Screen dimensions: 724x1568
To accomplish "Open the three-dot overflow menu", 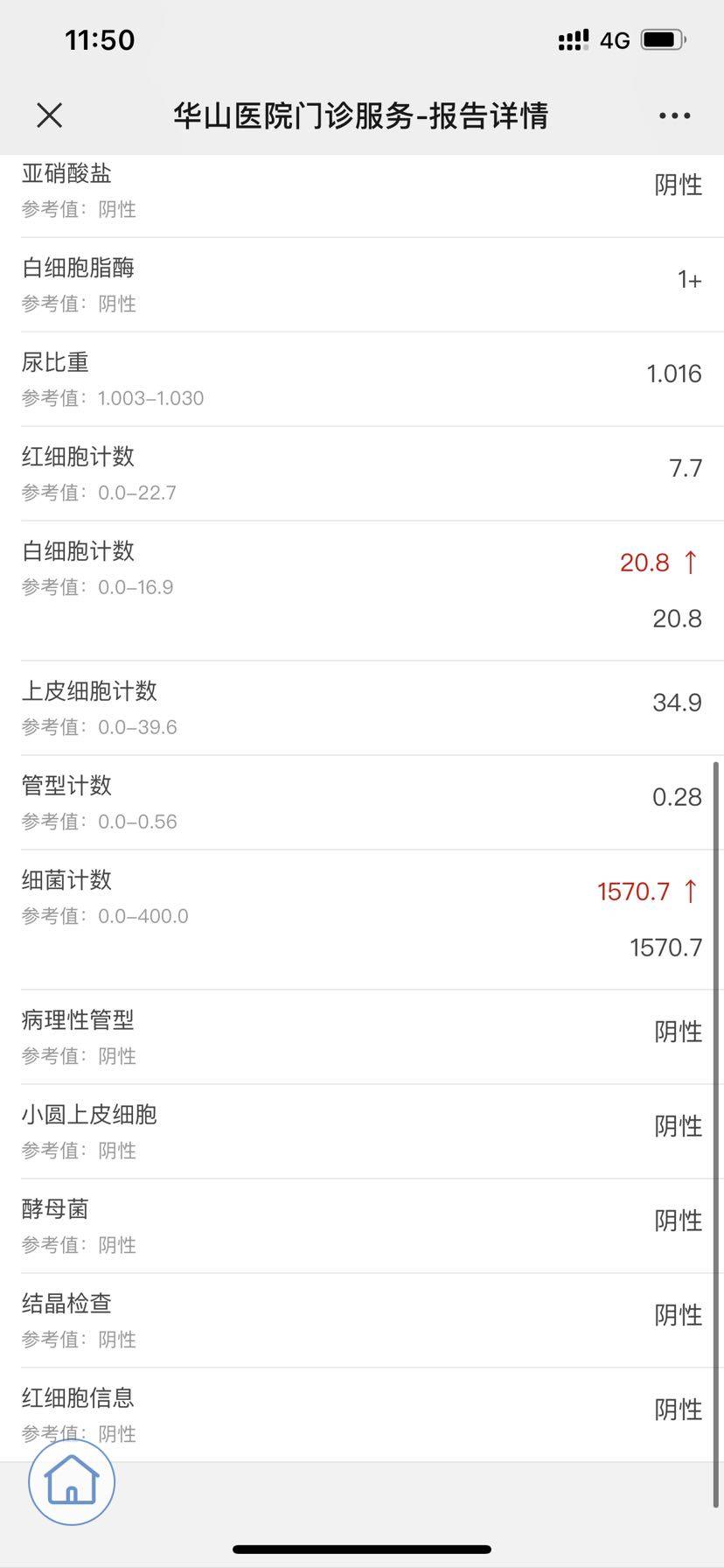I will coord(674,115).
